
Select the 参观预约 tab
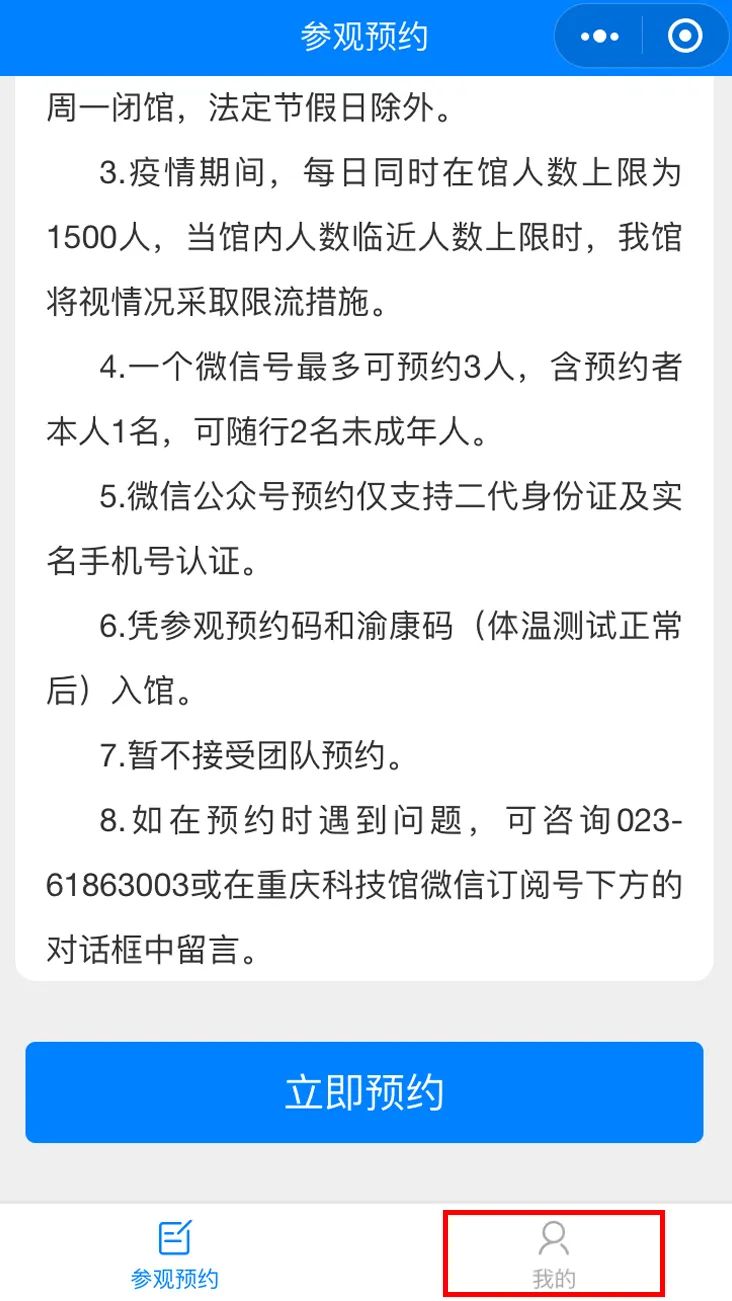click(175, 1254)
